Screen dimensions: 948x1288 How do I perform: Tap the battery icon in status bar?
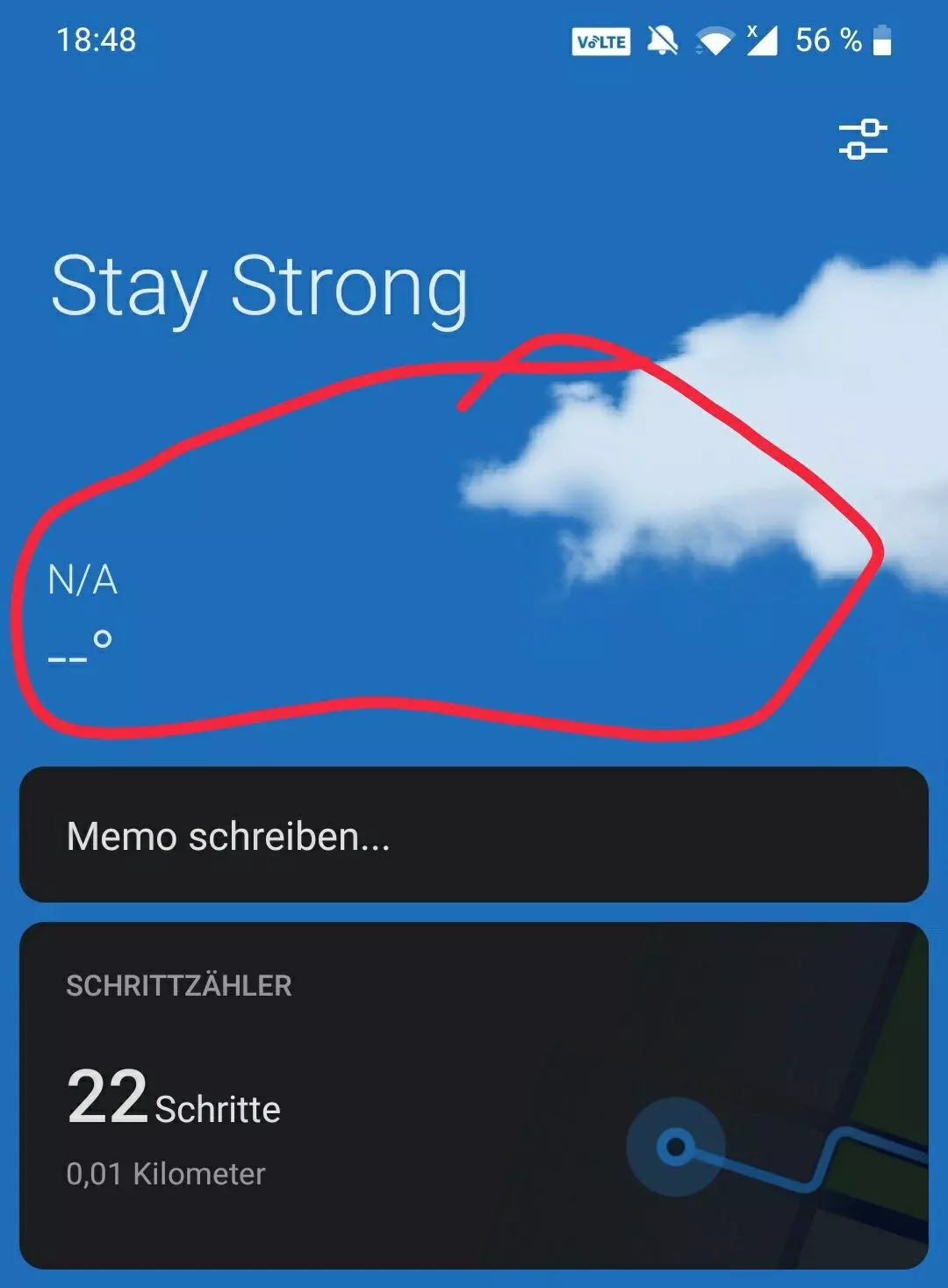884,40
